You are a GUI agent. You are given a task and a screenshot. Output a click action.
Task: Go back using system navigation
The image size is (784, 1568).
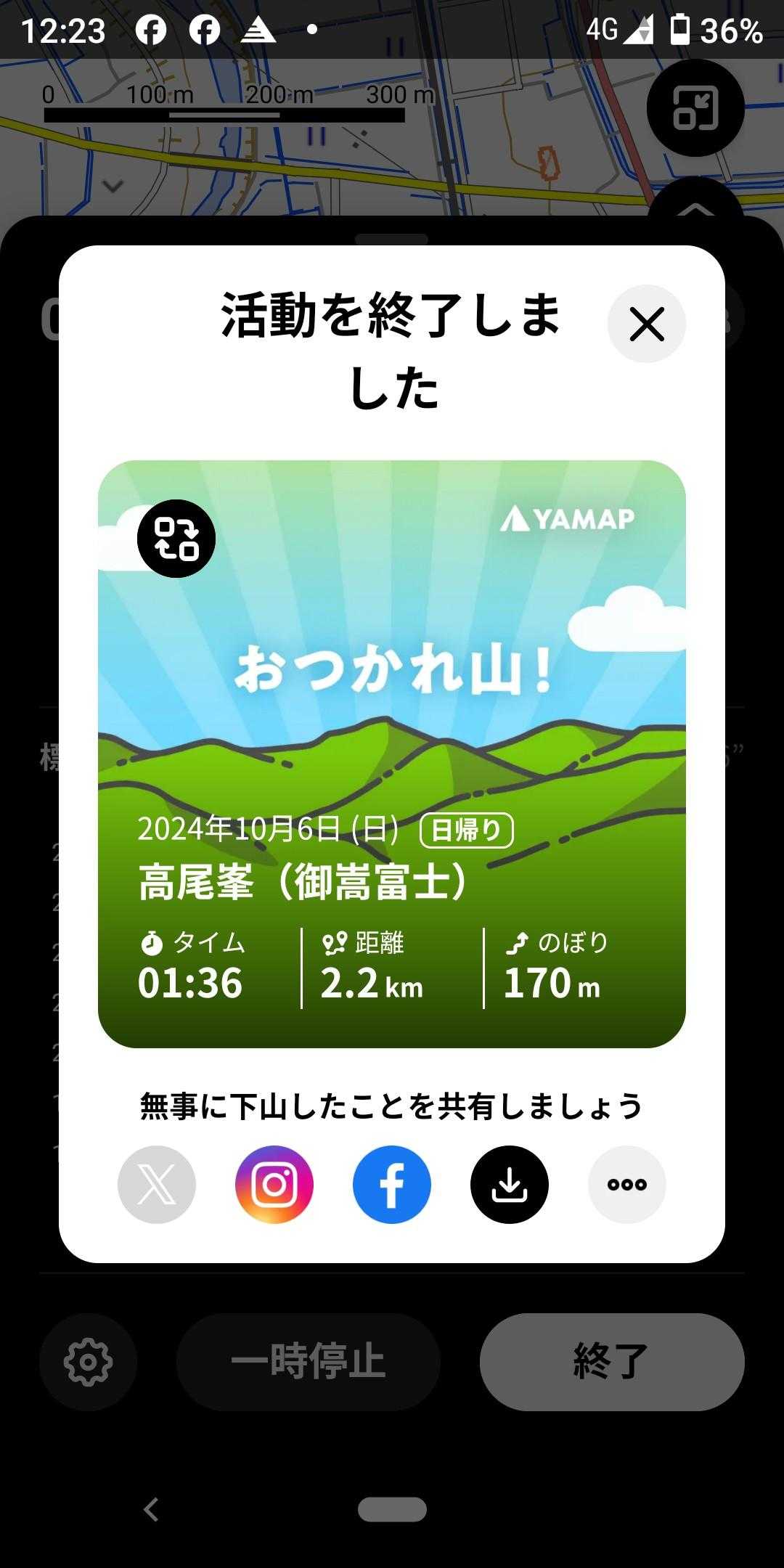pyautogui.click(x=151, y=1510)
